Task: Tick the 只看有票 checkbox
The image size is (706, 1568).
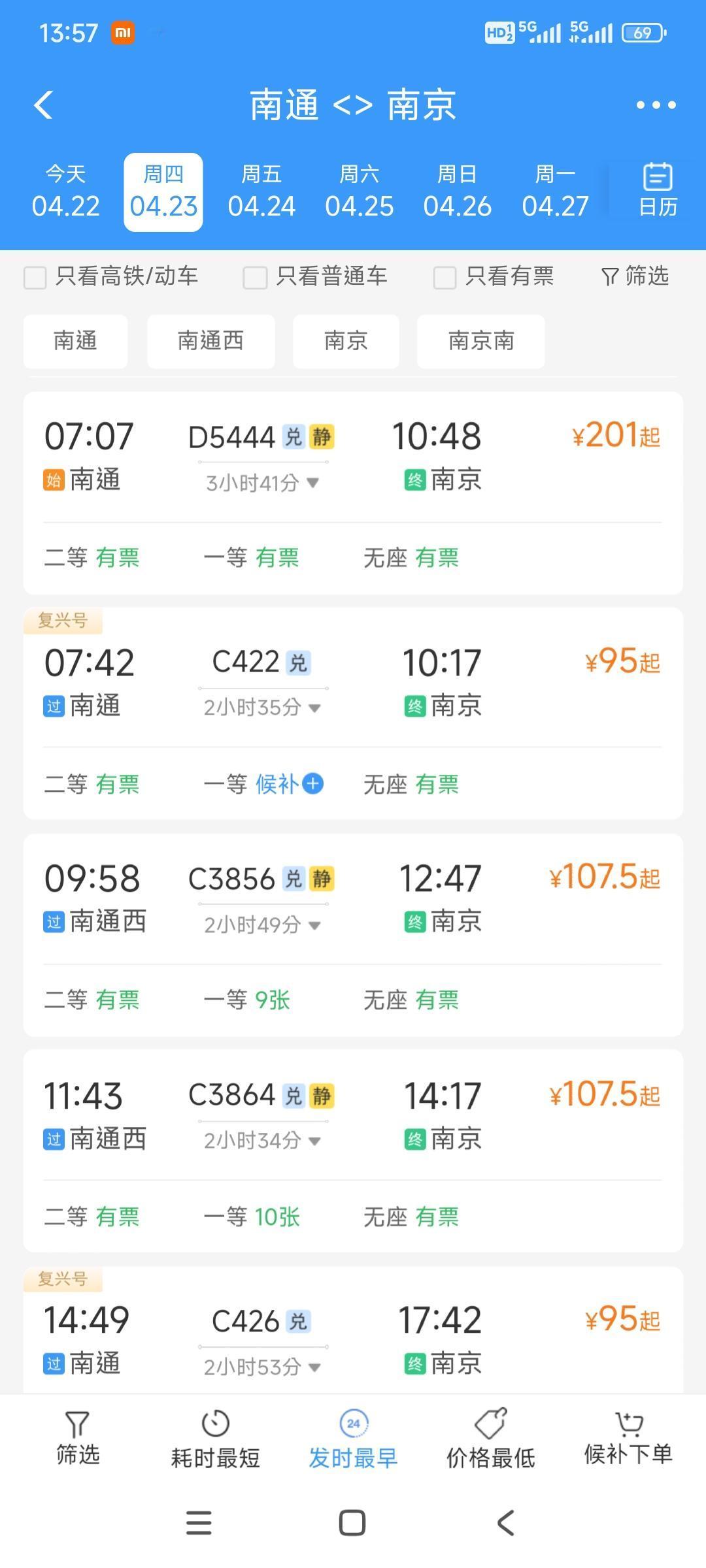Action: coord(445,277)
